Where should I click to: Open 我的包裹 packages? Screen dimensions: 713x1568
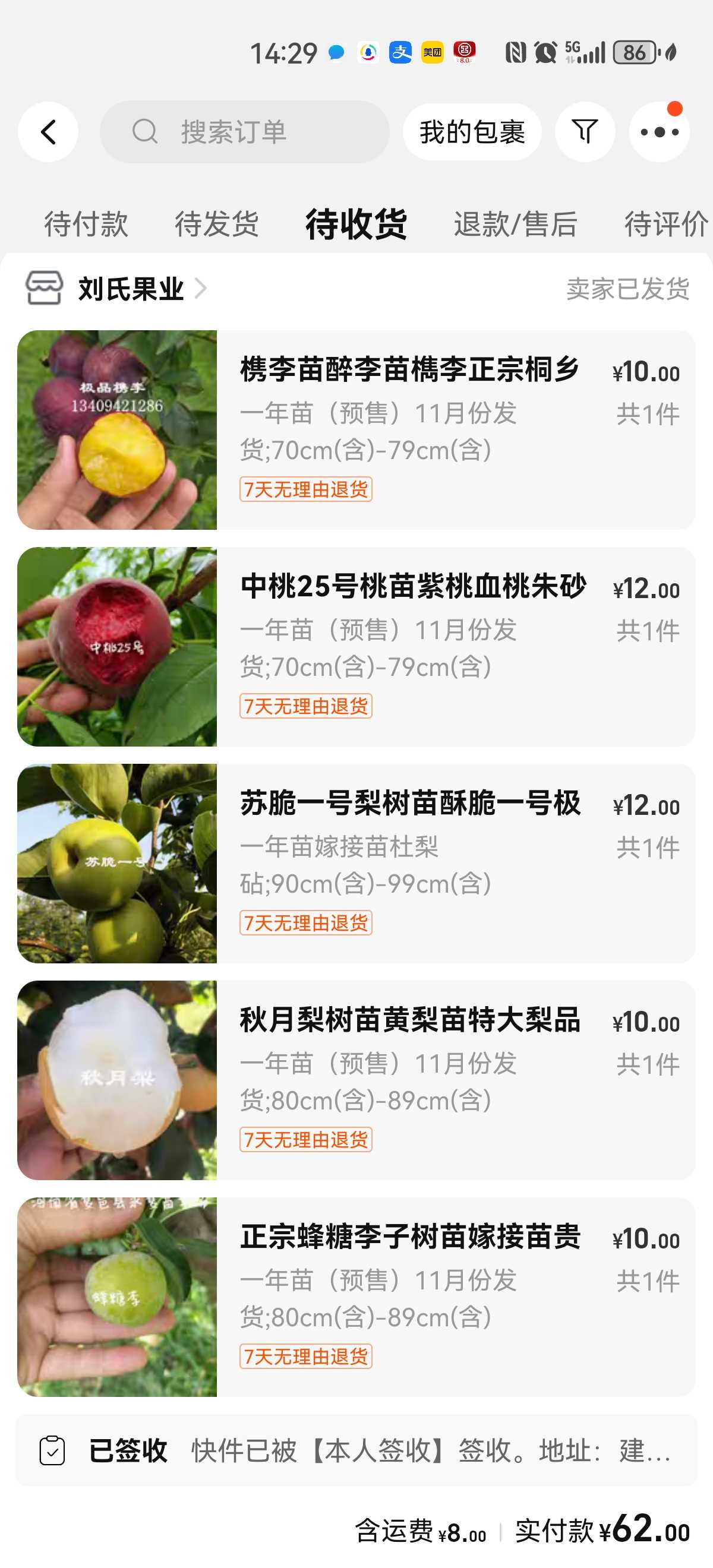click(472, 132)
